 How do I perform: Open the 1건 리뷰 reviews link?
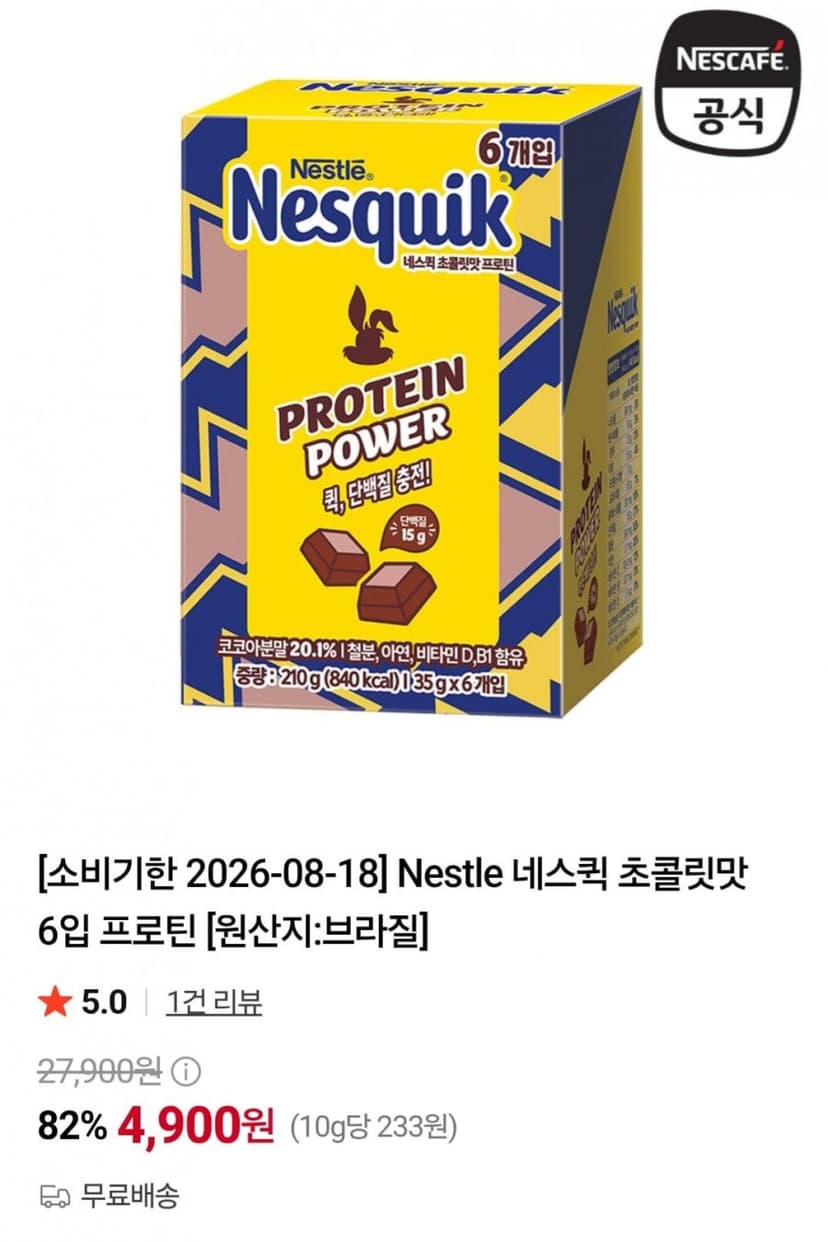[x=214, y=1002]
